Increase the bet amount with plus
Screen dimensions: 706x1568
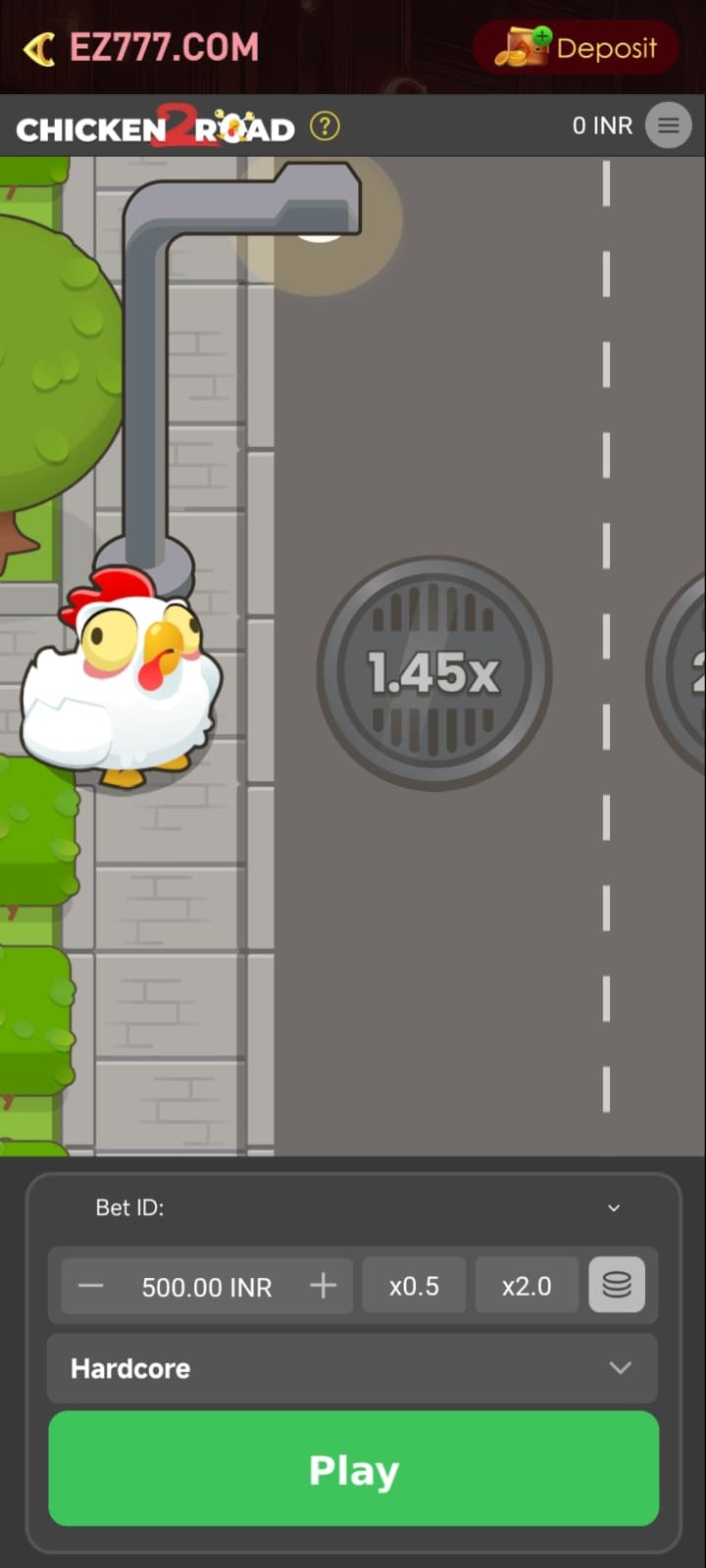323,1286
